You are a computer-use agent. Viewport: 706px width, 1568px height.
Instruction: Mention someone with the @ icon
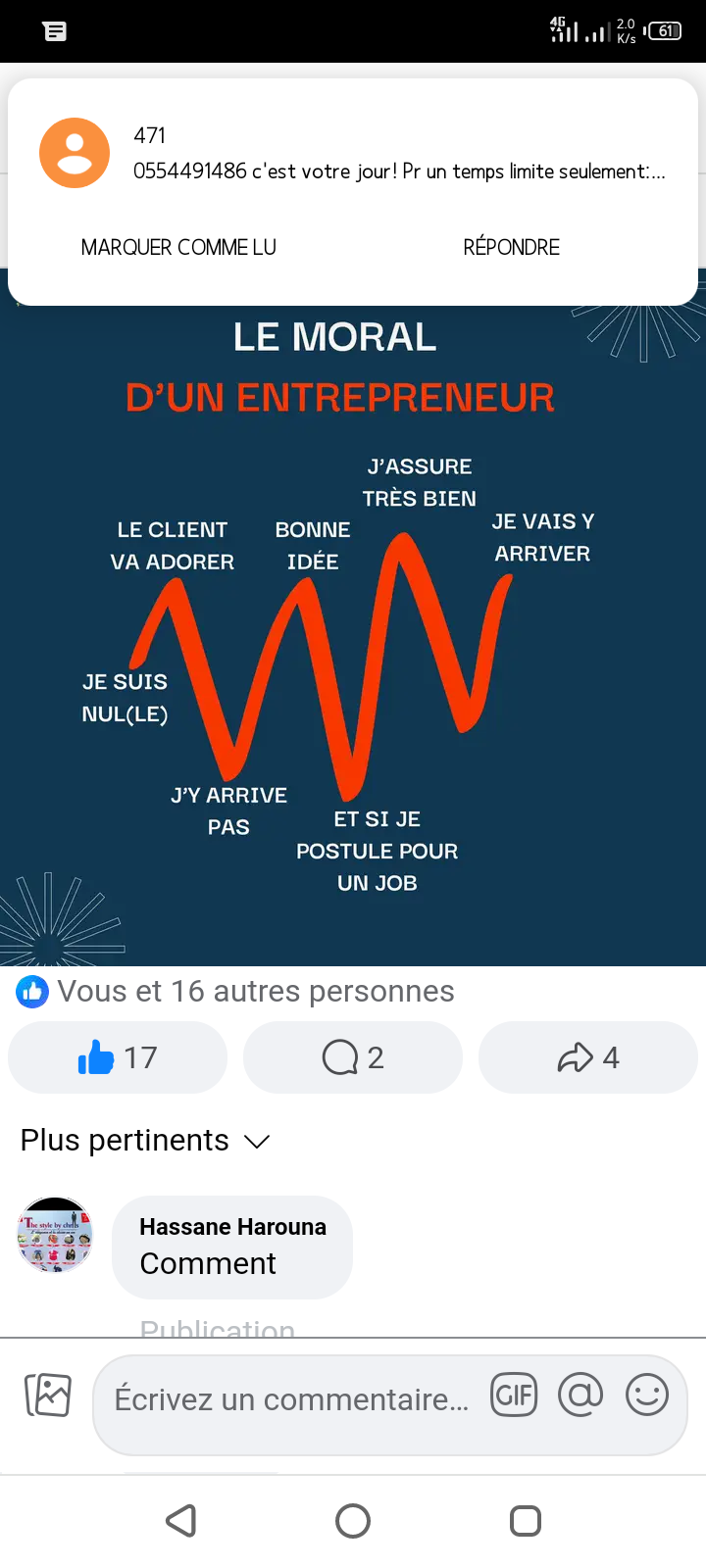click(x=580, y=1395)
